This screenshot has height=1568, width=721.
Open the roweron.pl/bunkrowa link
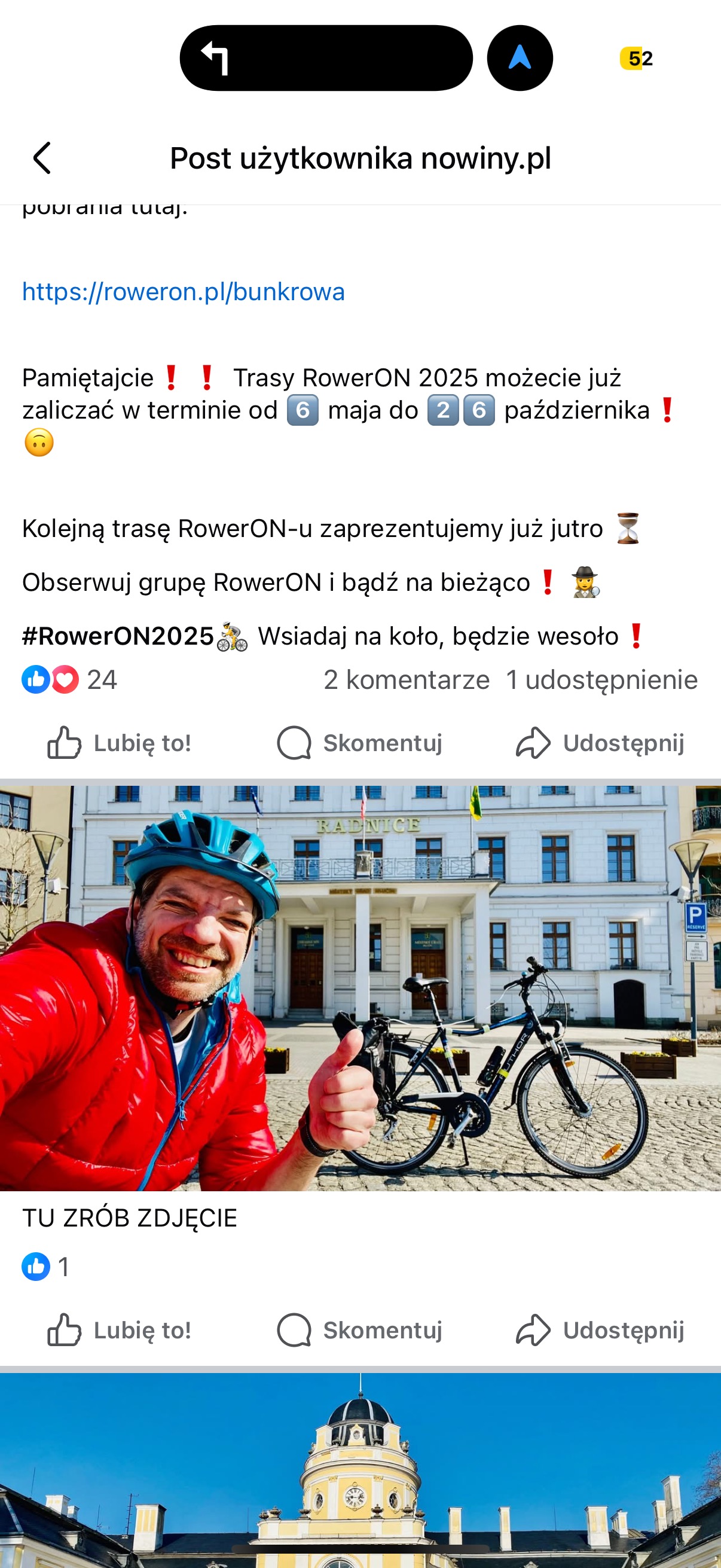[183, 292]
